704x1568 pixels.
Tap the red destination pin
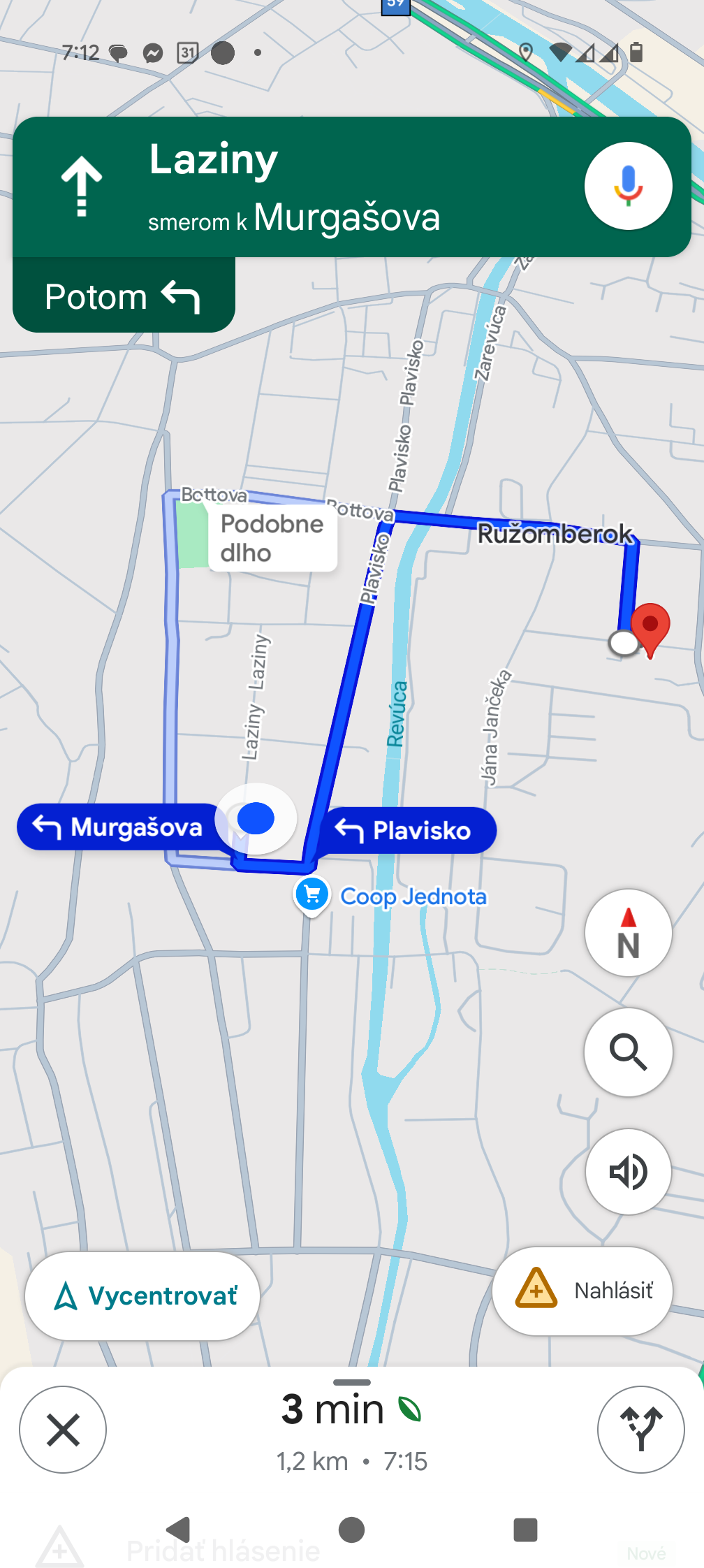650,627
